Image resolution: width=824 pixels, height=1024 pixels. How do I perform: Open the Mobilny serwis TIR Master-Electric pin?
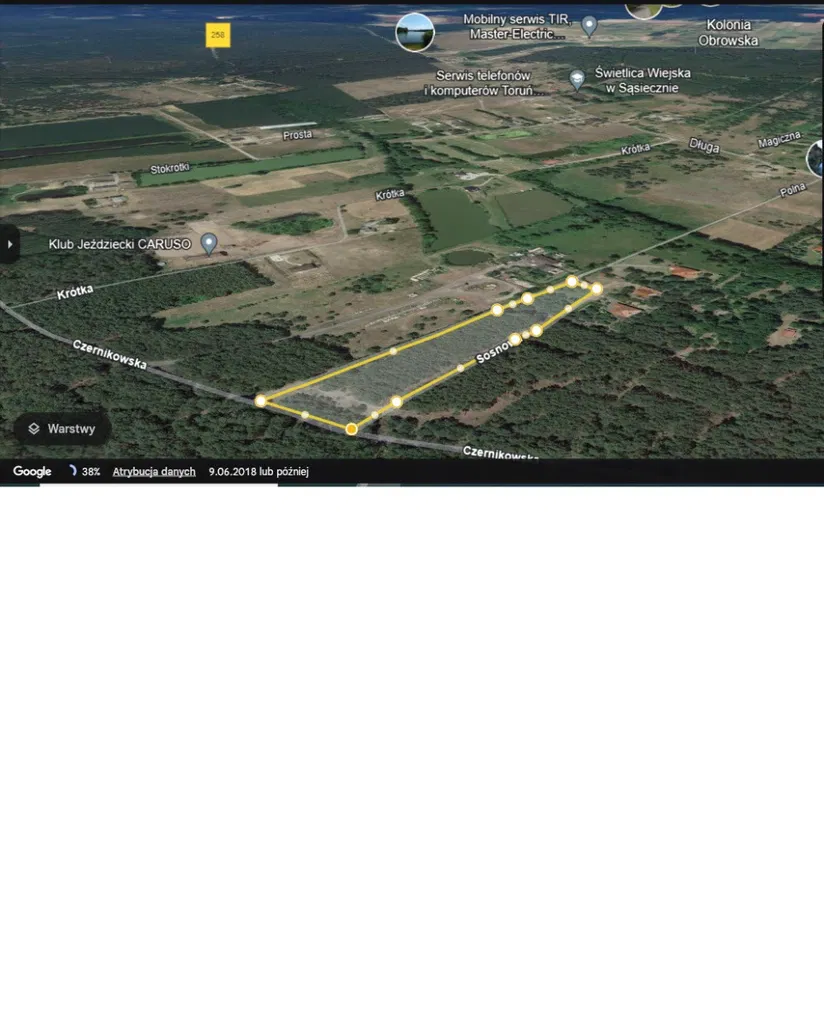[590, 25]
